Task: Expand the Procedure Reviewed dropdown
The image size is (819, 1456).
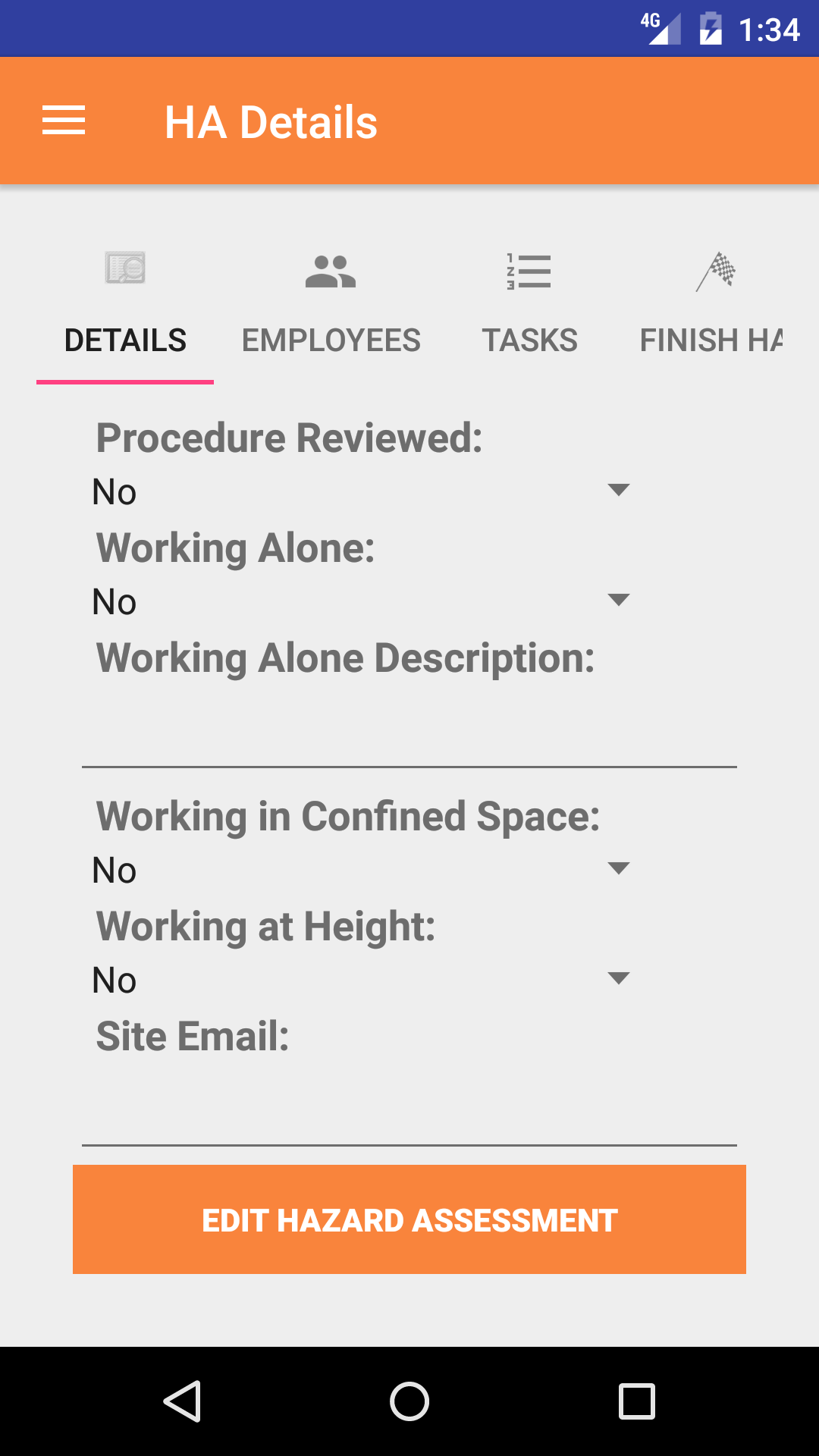Action: click(x=361, y=491)
